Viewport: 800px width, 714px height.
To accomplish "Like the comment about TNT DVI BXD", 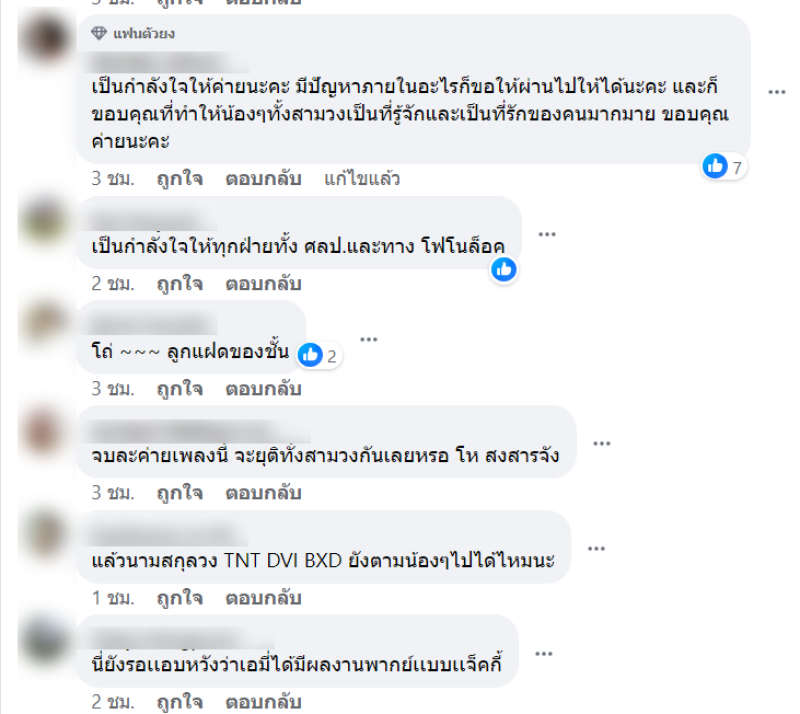I will click(x=179, y=598).
